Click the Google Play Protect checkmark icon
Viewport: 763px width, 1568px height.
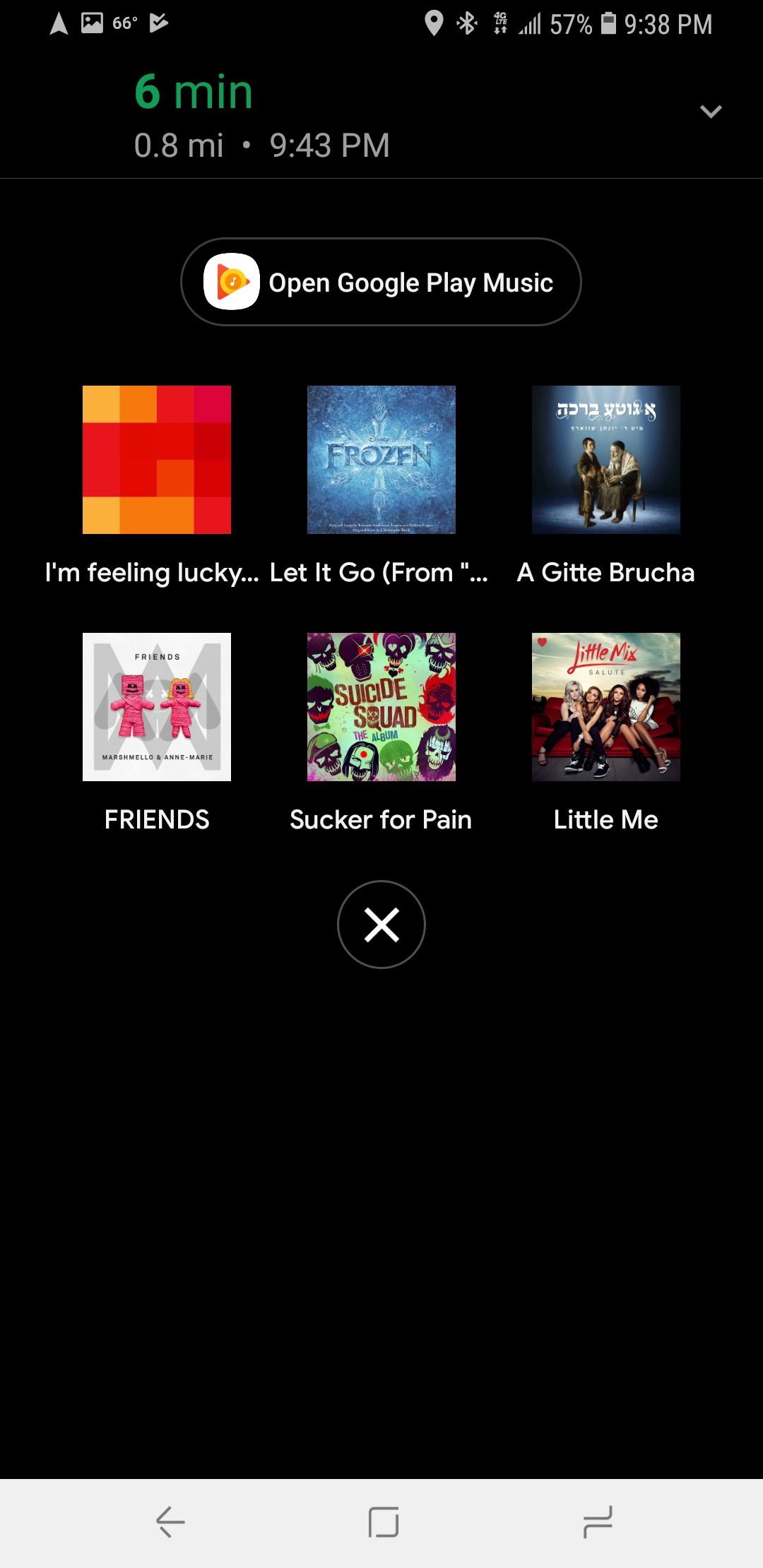coord(159,23)
